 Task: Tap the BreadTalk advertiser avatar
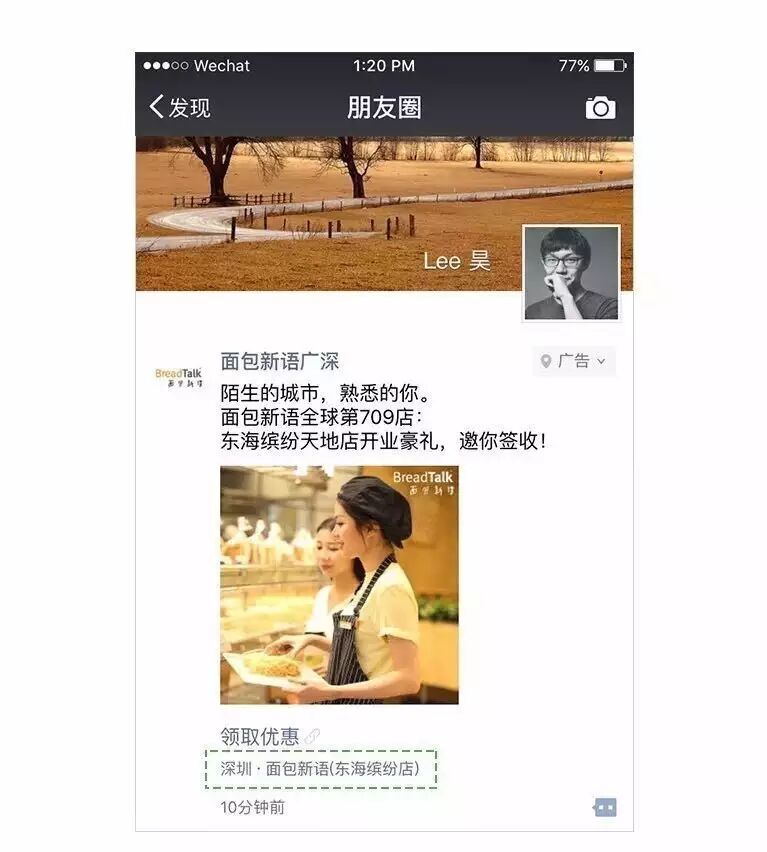click(178, 378)
